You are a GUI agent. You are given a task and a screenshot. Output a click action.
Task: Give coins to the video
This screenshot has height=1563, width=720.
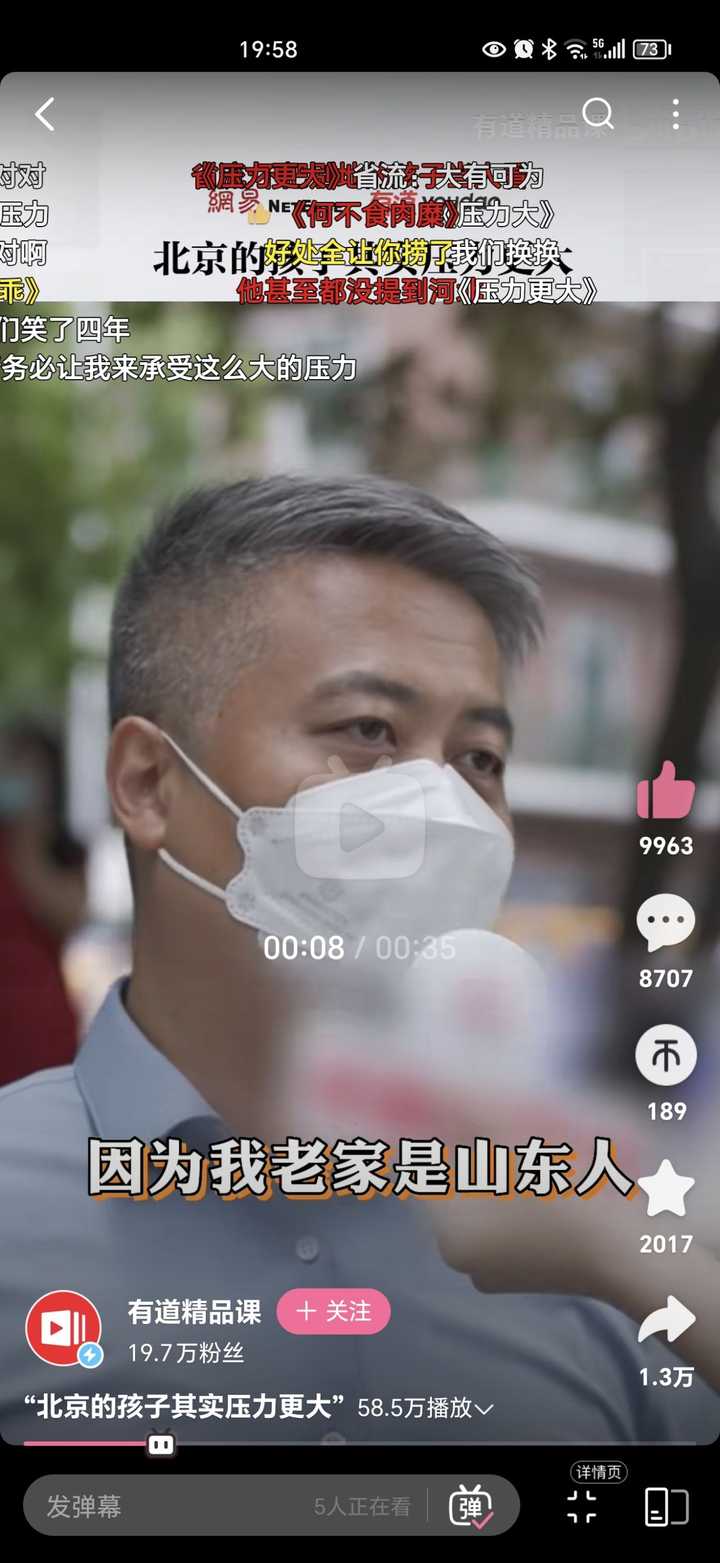pyautogui.click(x=666, y=1055)
